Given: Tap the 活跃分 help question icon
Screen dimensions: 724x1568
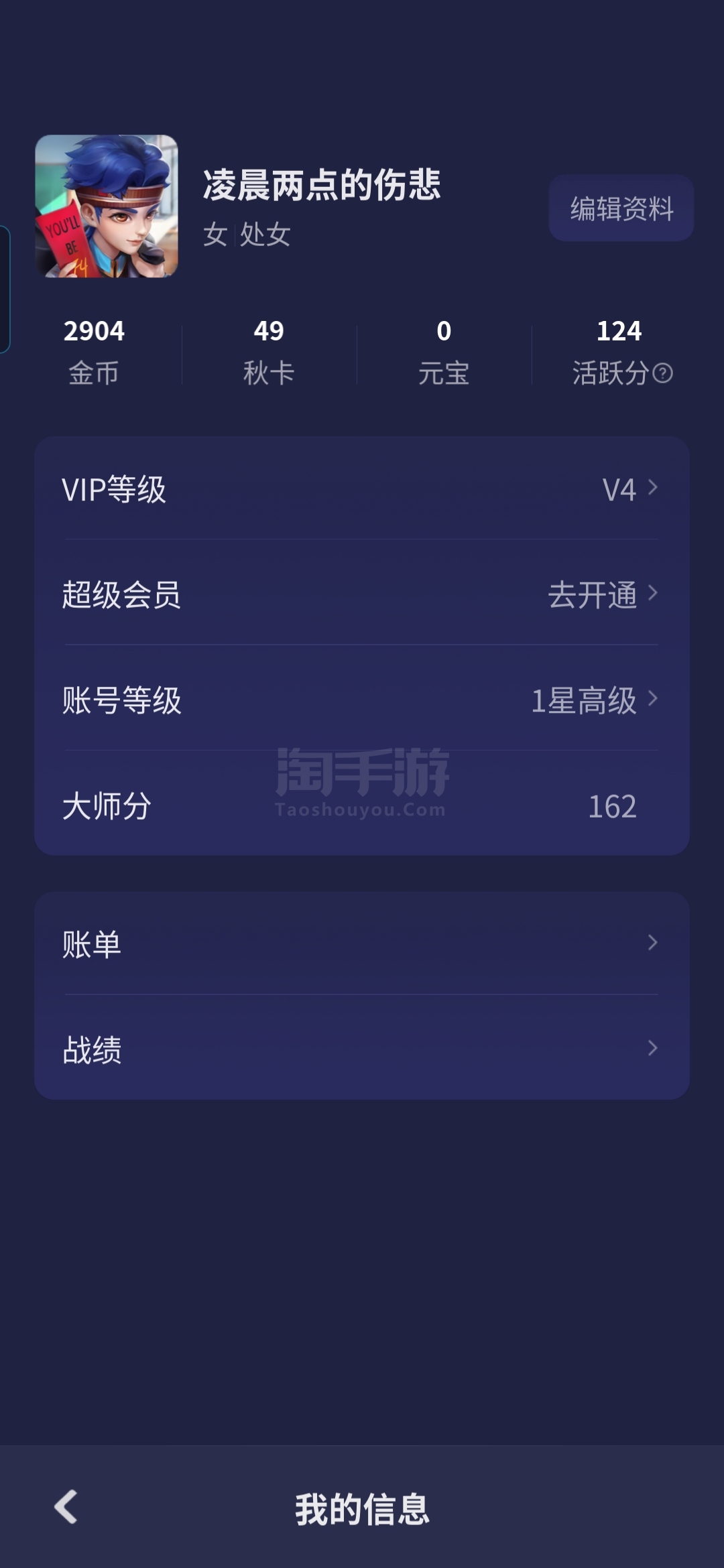Looking at the screenshot, I should [x=662, y=373].
